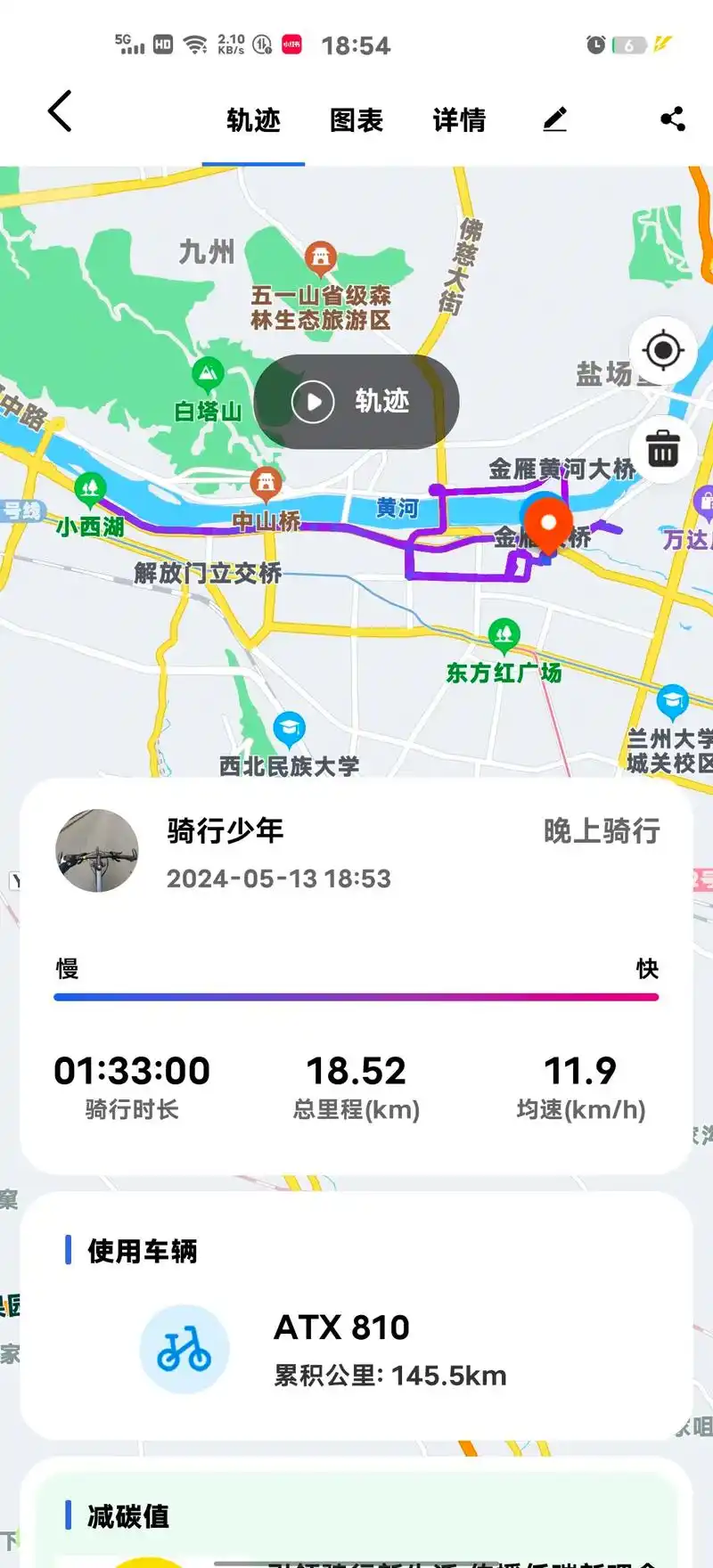Edit this ride with the pencil icon
713x1568 pixels.
[x=554, y=119]
